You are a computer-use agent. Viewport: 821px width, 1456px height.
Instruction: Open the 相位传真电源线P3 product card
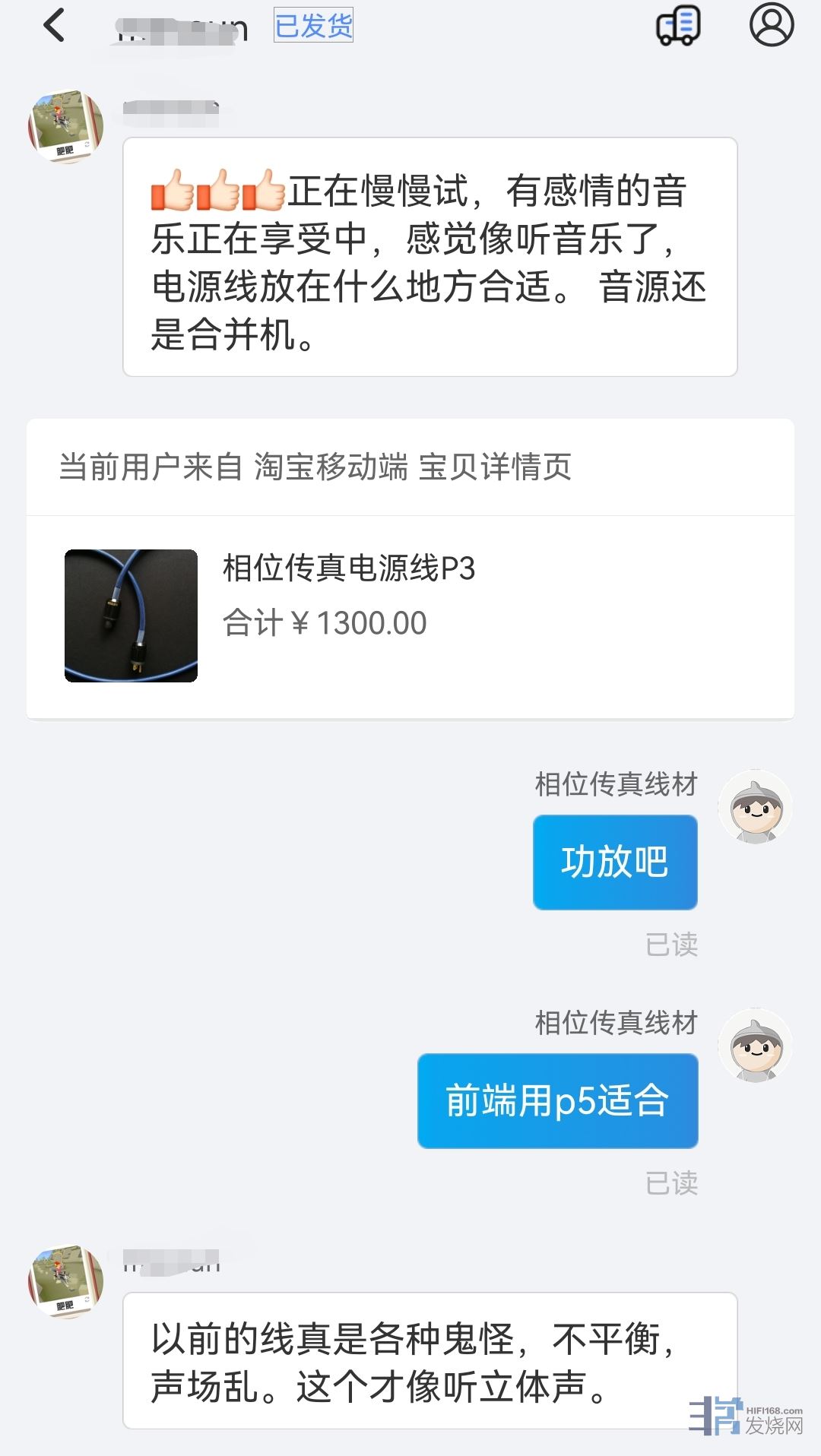coord(410,616)
